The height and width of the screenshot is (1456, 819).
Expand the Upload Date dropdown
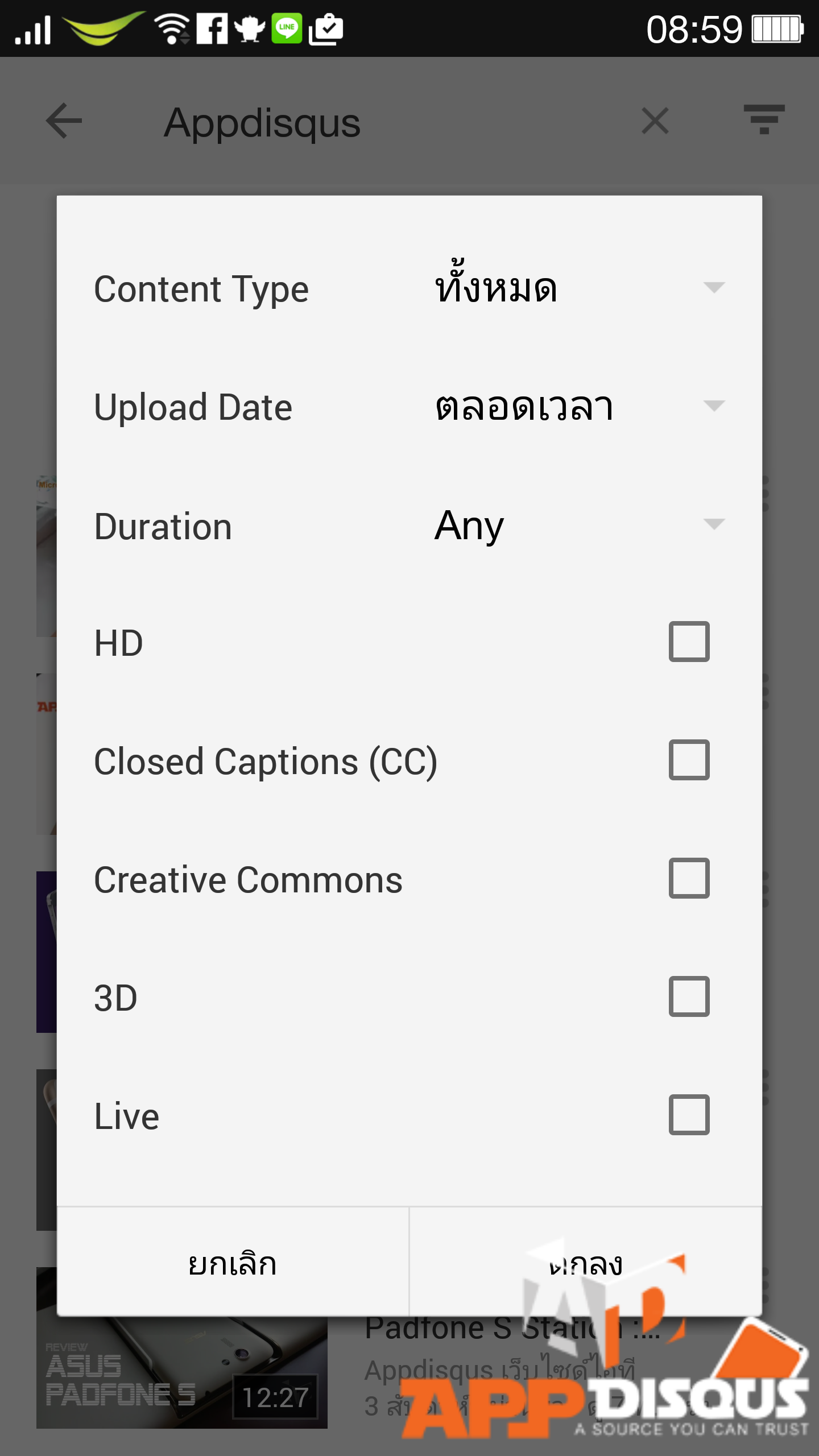pos(580,407)
